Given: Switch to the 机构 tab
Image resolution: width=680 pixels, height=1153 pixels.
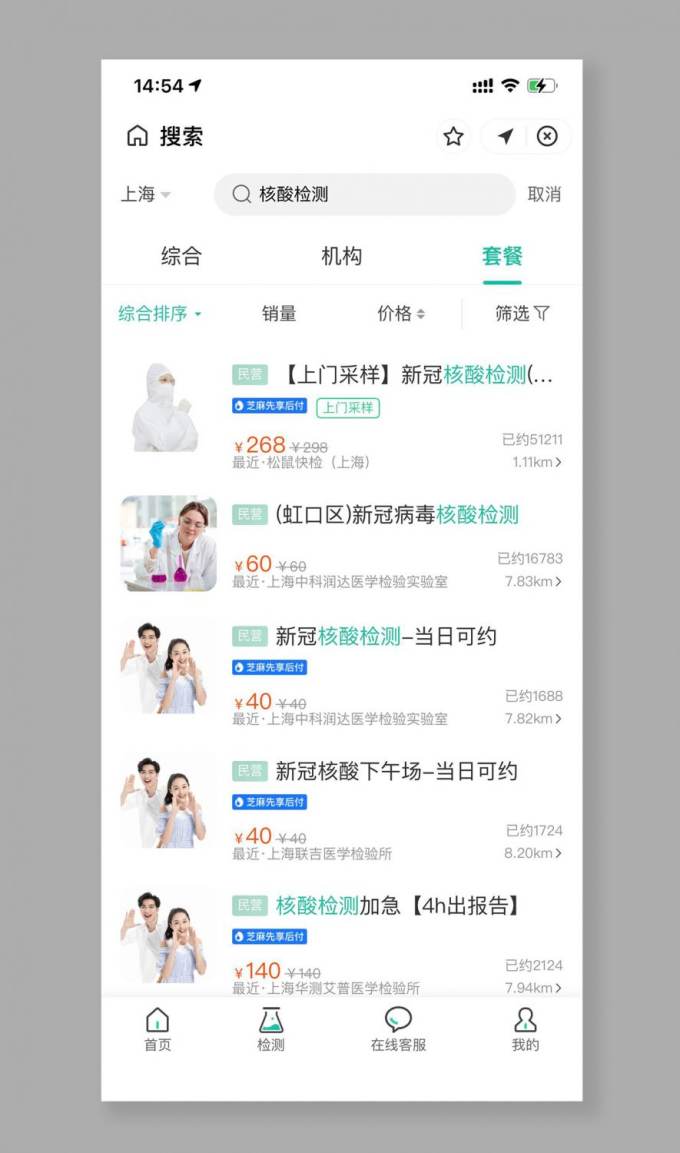Looking at the screenshot, I should pos(341,256).
